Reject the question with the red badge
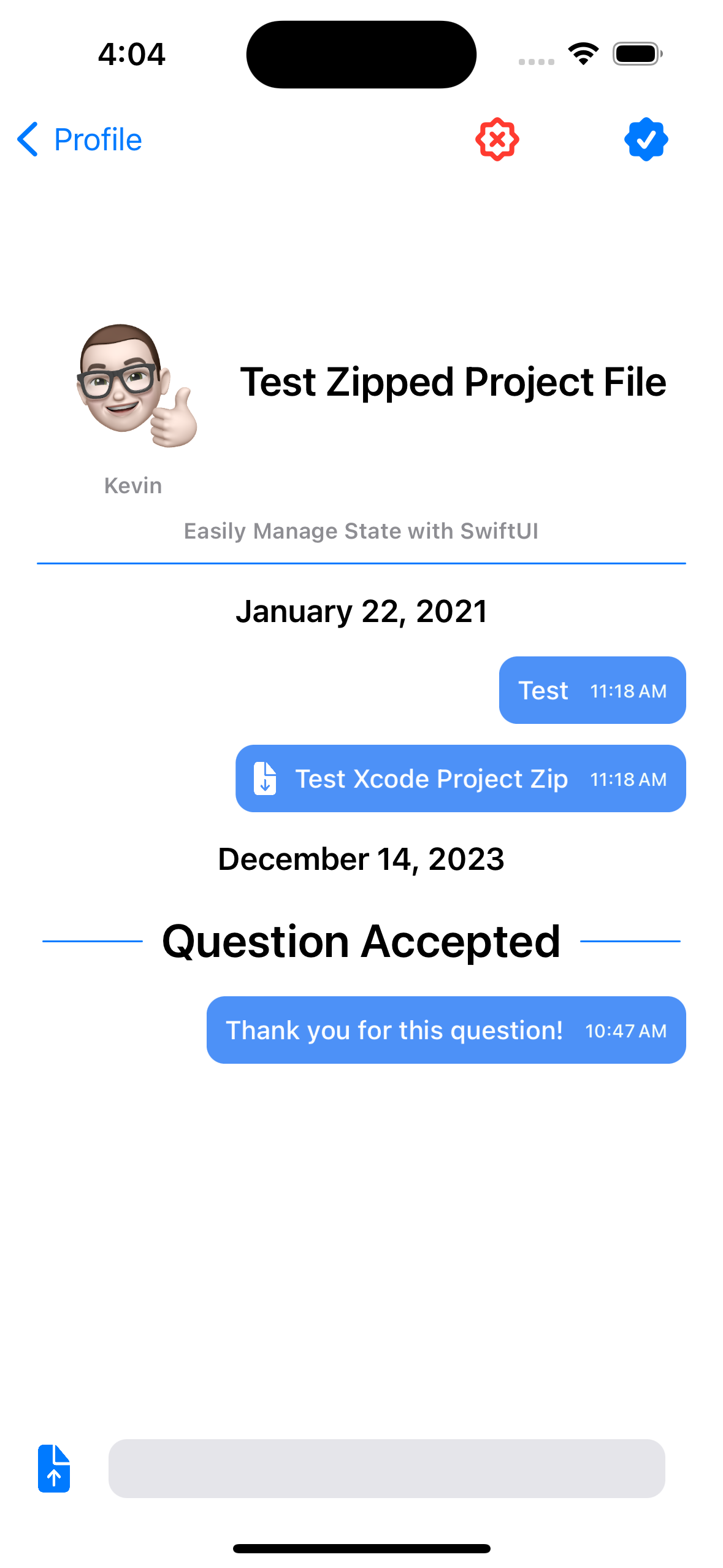 coord(497,140)
